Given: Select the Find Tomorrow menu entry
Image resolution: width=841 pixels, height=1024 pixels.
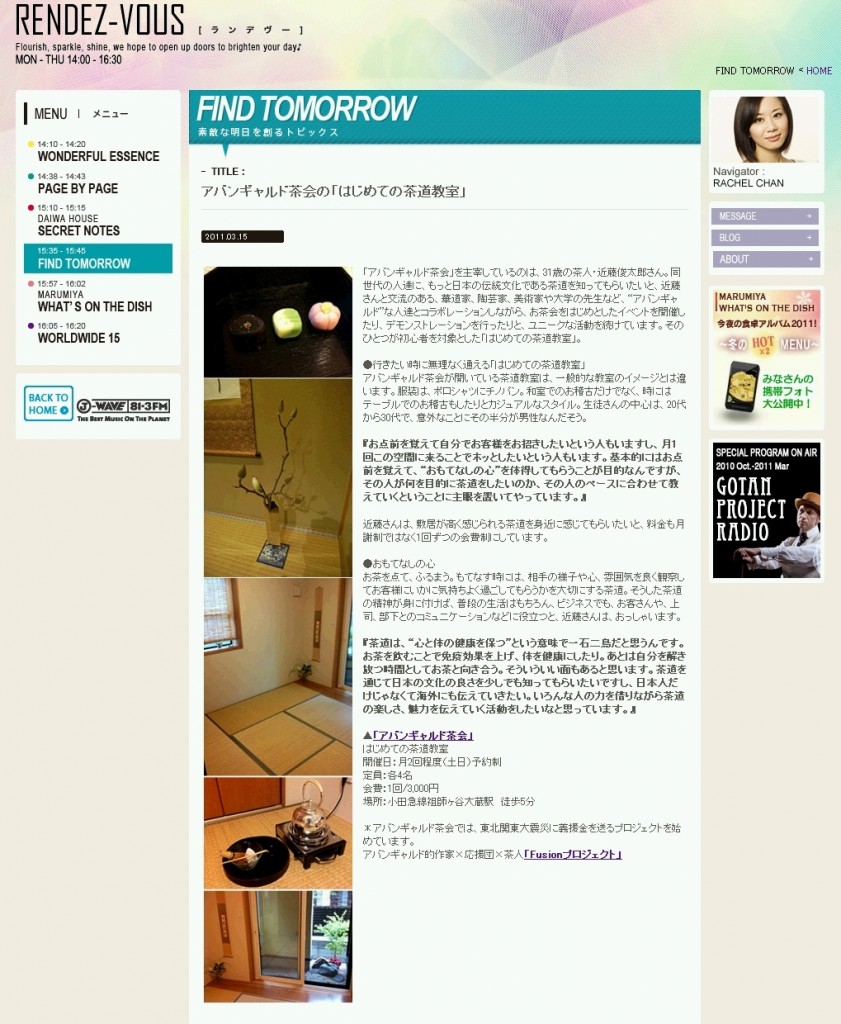Looking at the screenshot, I should [x=84, y=263].
